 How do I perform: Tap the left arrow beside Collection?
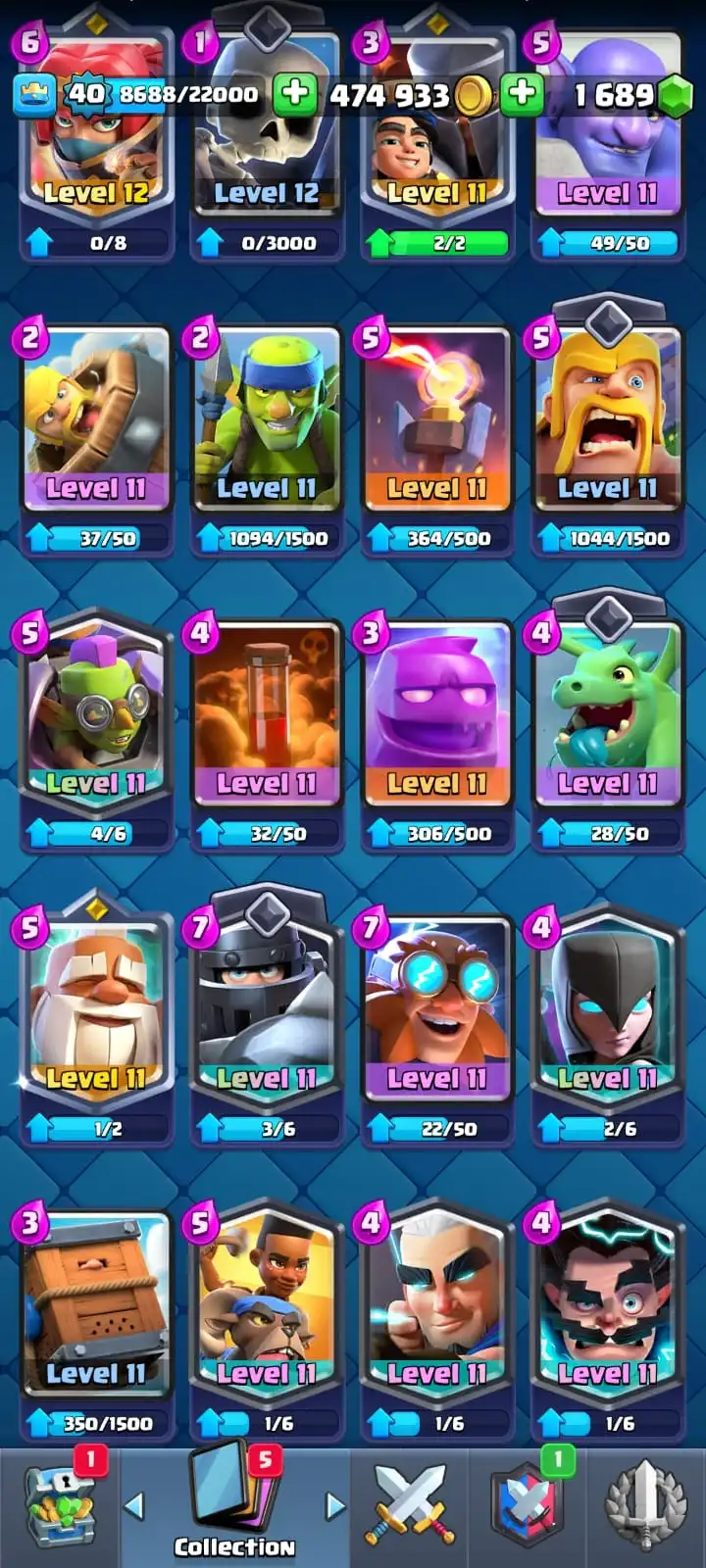(x=134, y=1505)
